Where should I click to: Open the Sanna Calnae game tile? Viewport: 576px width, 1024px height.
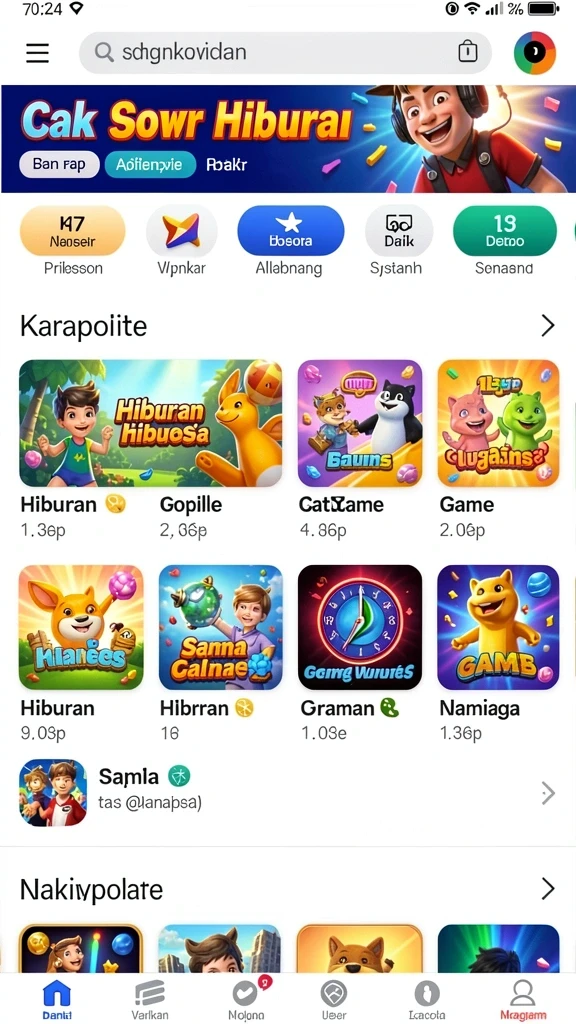pyautogui.click(x=221, y=628)
